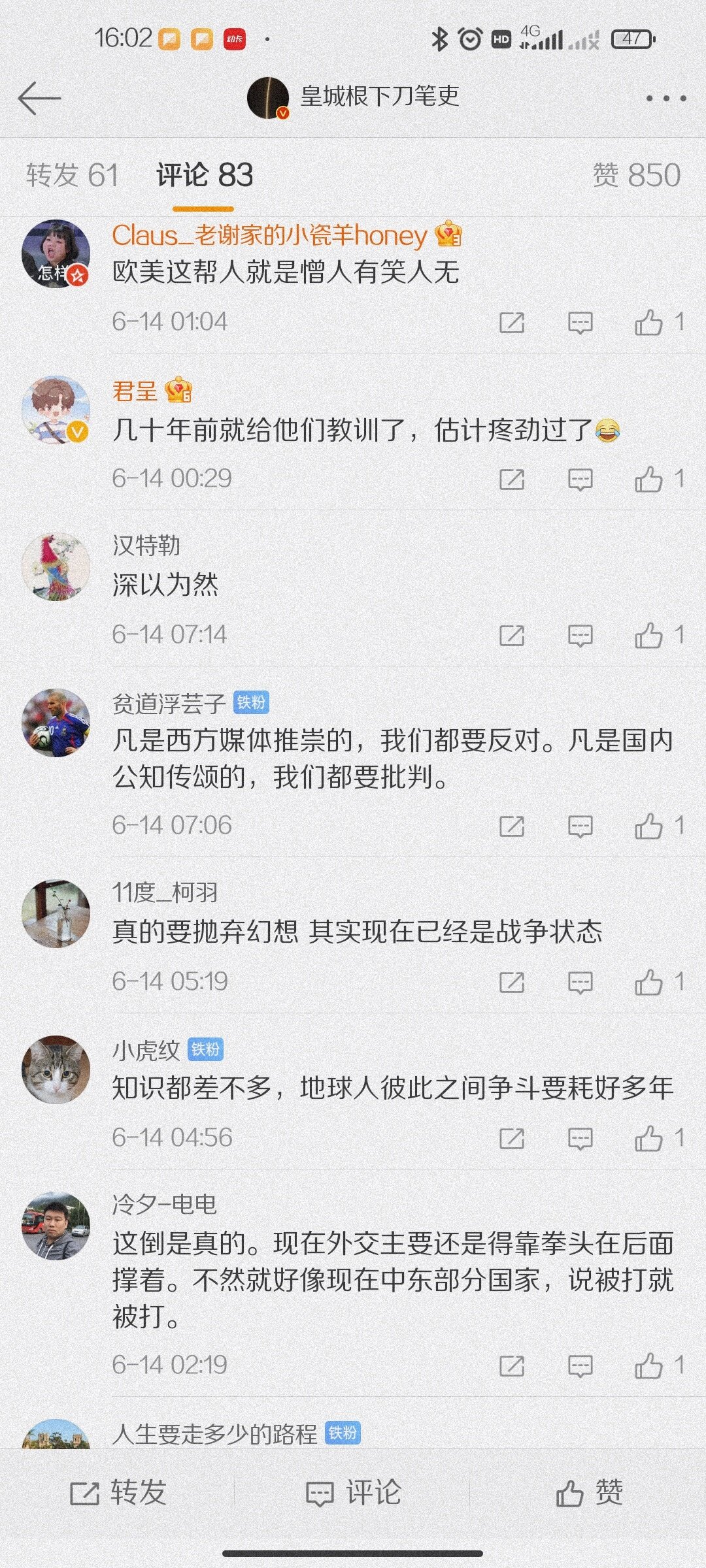
Task: Like Claus_老谢家的小瓷羊honey's comment
Action: click(648, 322)
